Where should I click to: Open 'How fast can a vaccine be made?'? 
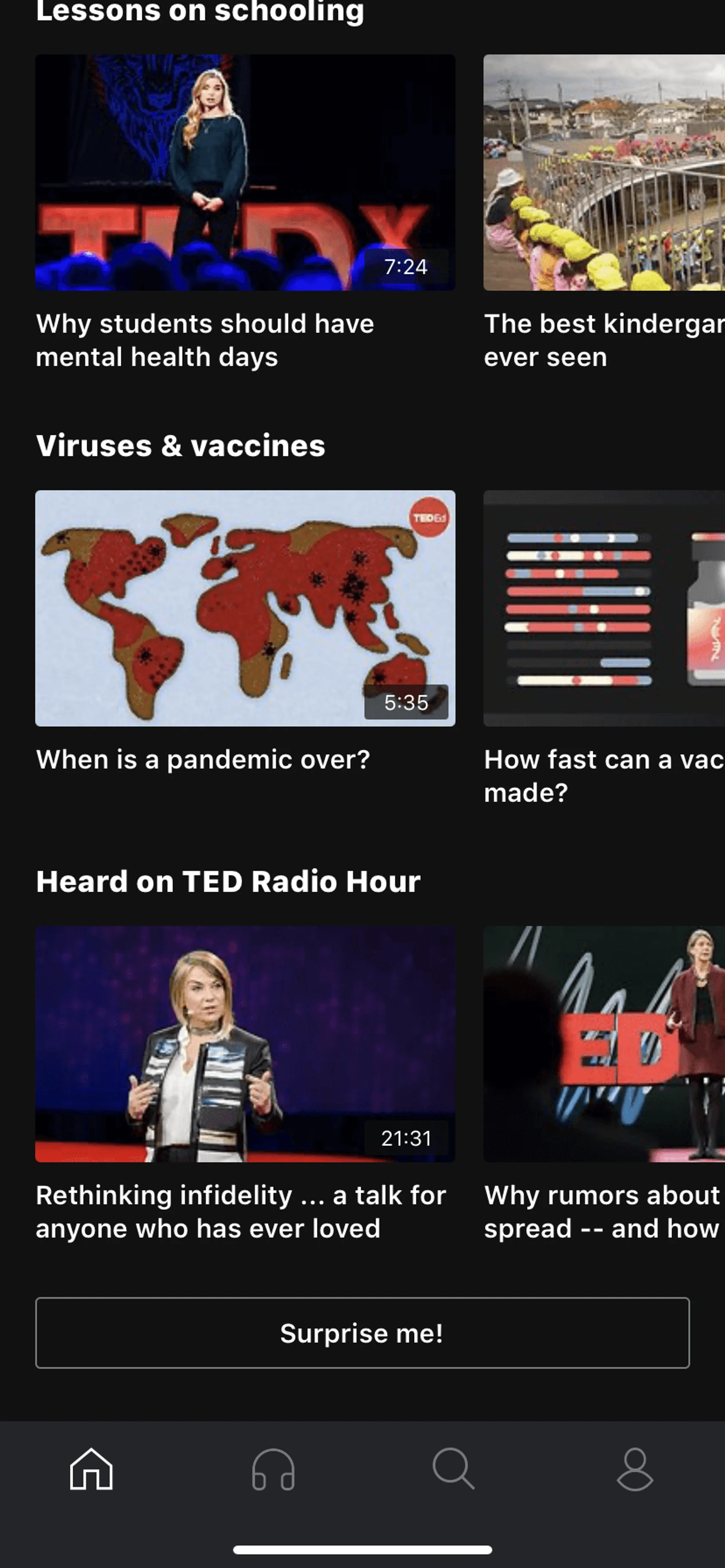(x=603, y=608)
